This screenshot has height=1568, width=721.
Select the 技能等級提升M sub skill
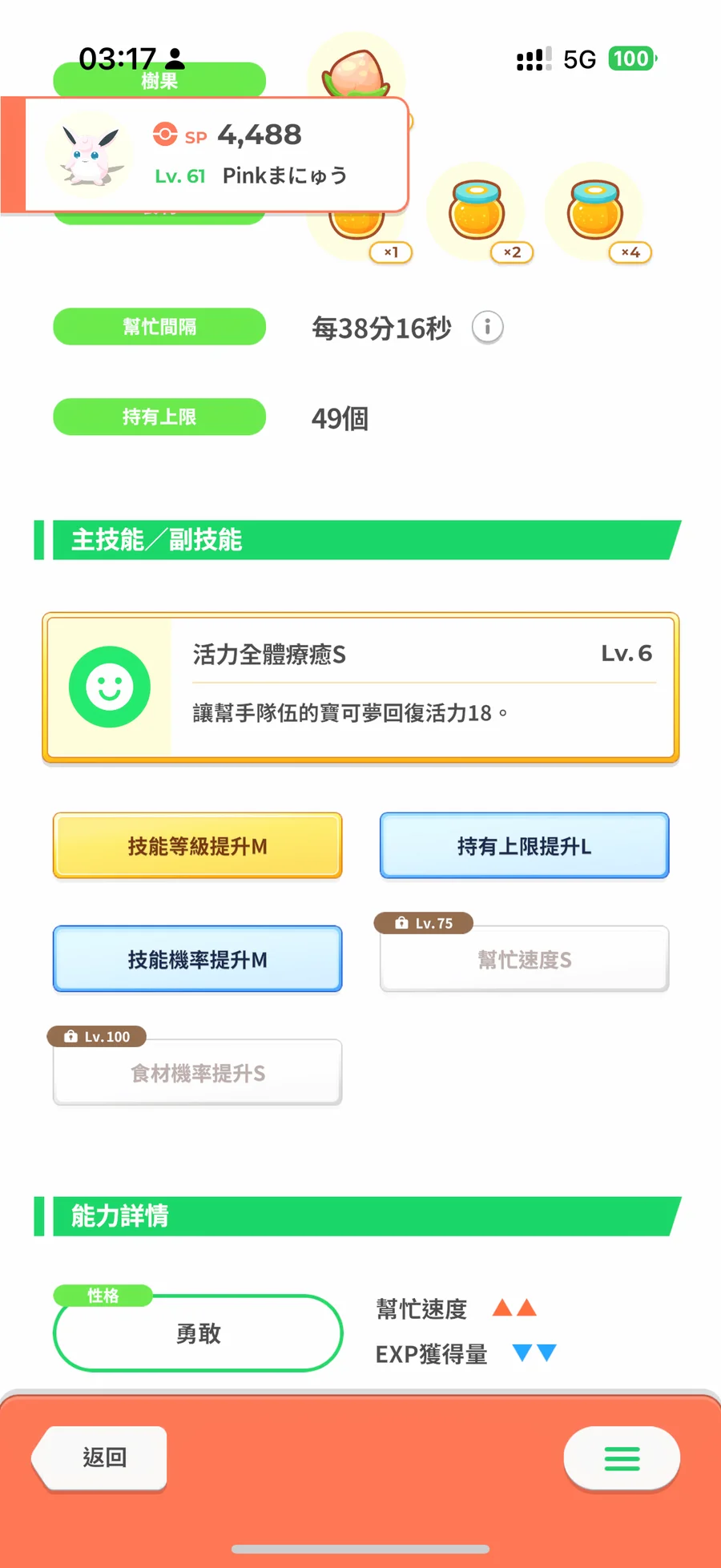[198, 846]
